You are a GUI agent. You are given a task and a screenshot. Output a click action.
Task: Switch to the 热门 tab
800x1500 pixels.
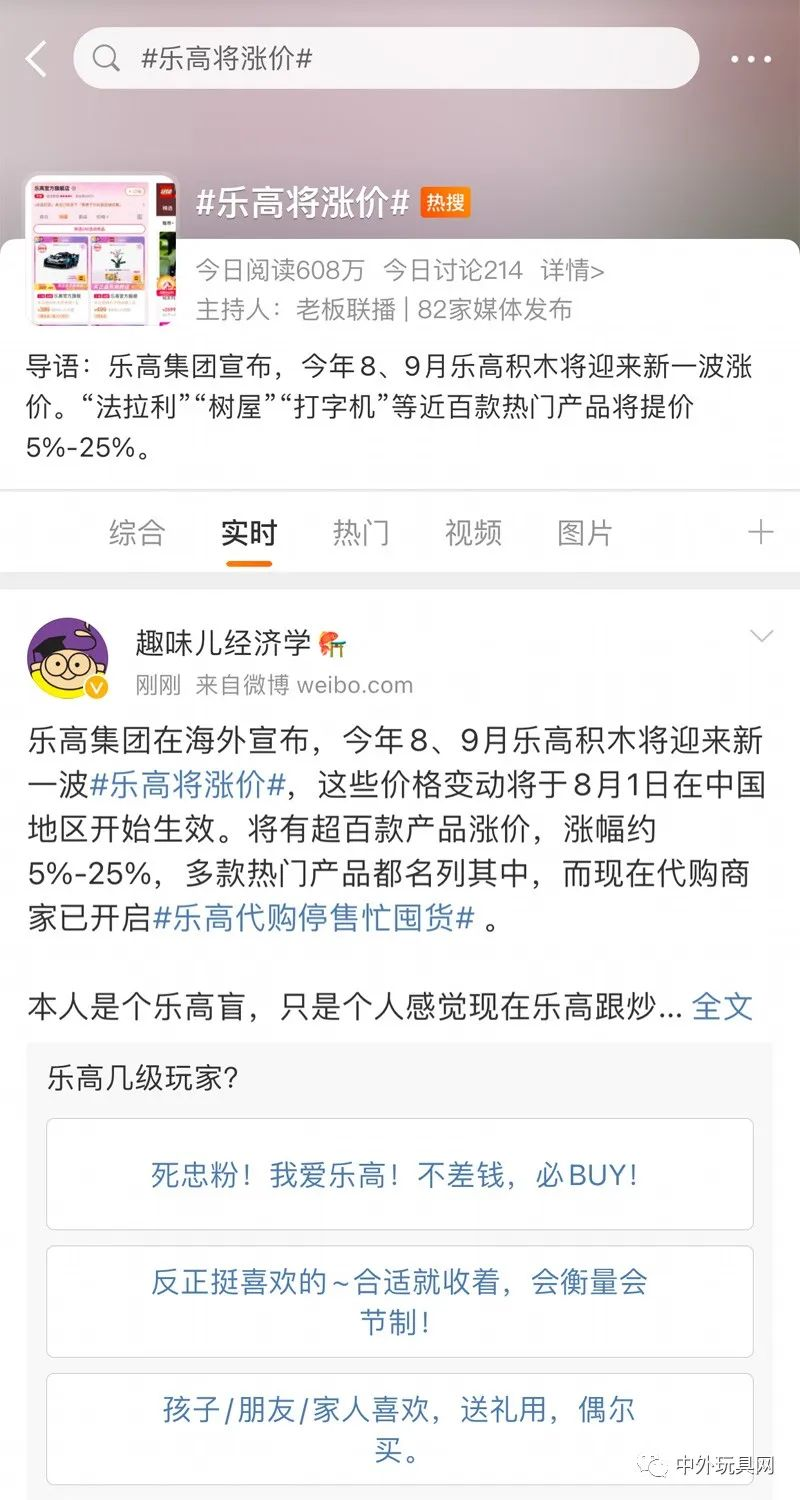point(361,533)
